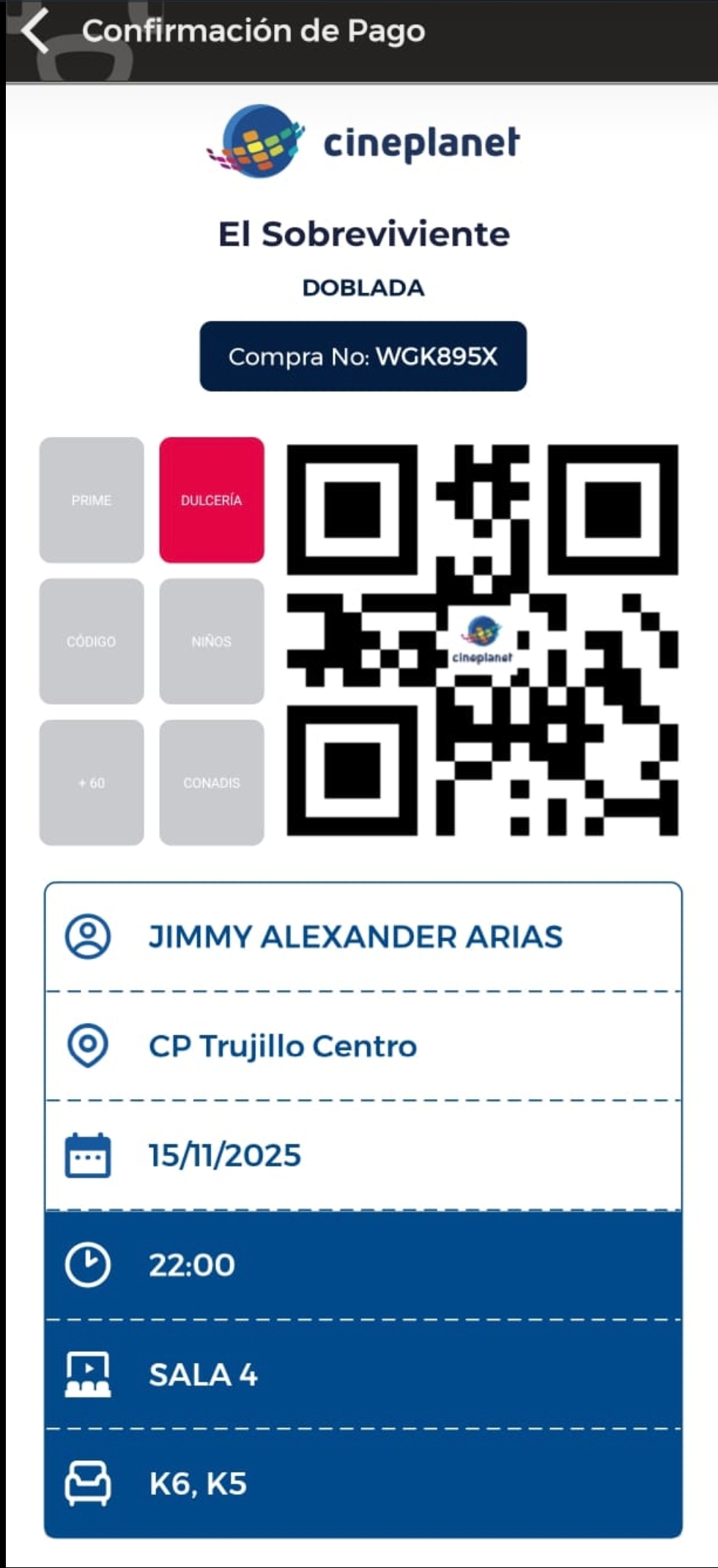Go back from Confirmación de Pago
The image size is (718, 1568).
point(35,31)
